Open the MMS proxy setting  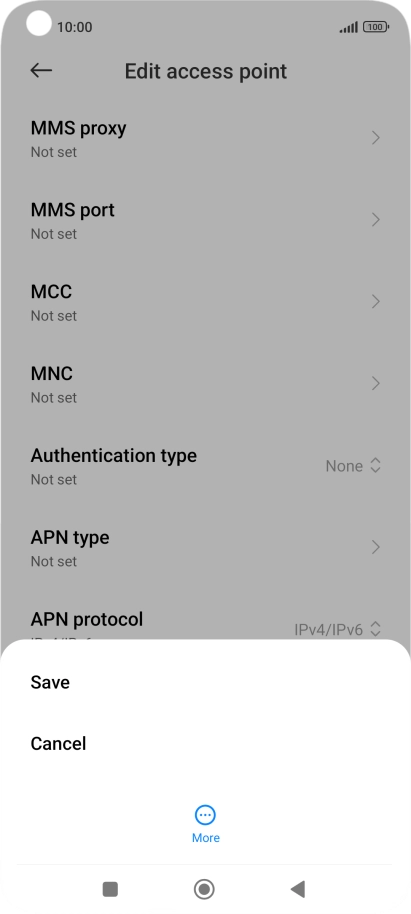[205, 138]
